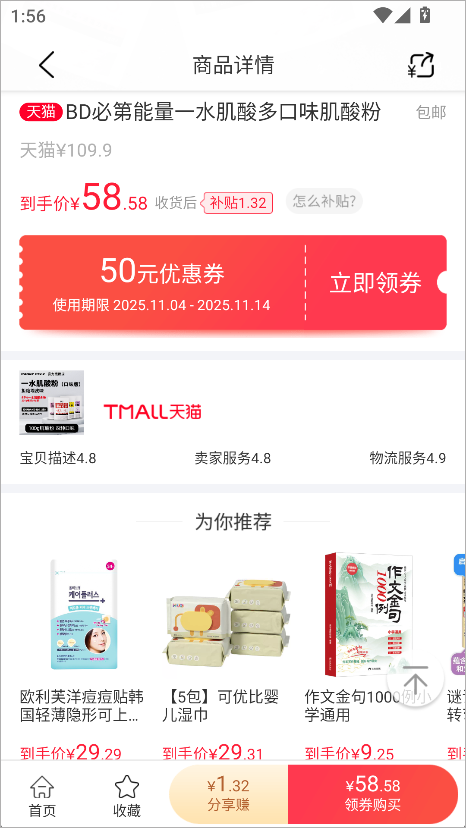Go back using the top-left arrow

(x=46, y=65)
